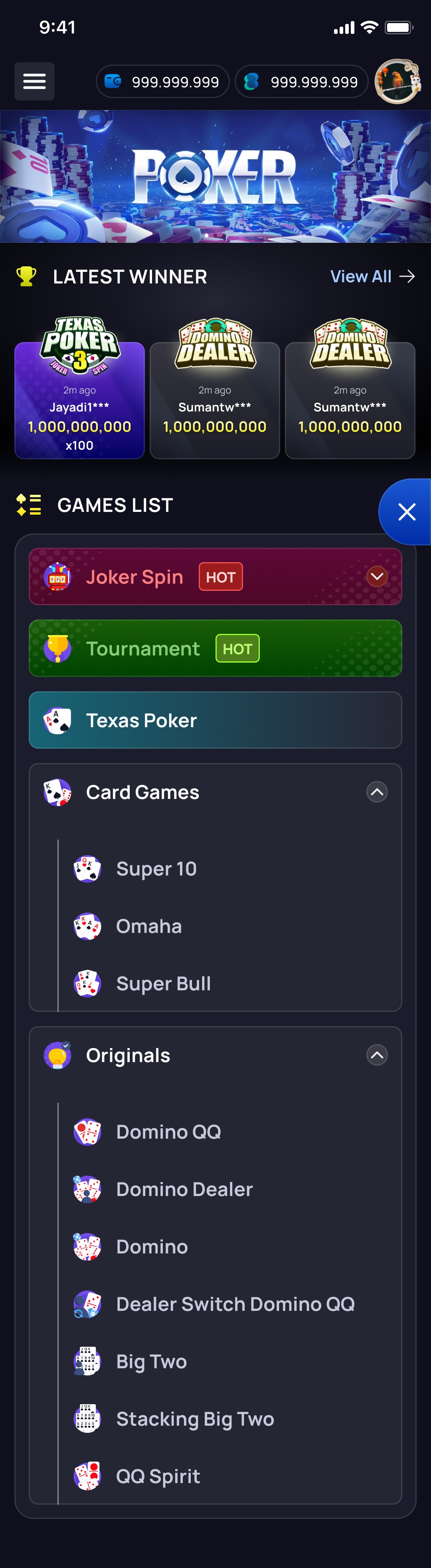
Task: Collapse the Originals section
Action: pos(377,1055)
